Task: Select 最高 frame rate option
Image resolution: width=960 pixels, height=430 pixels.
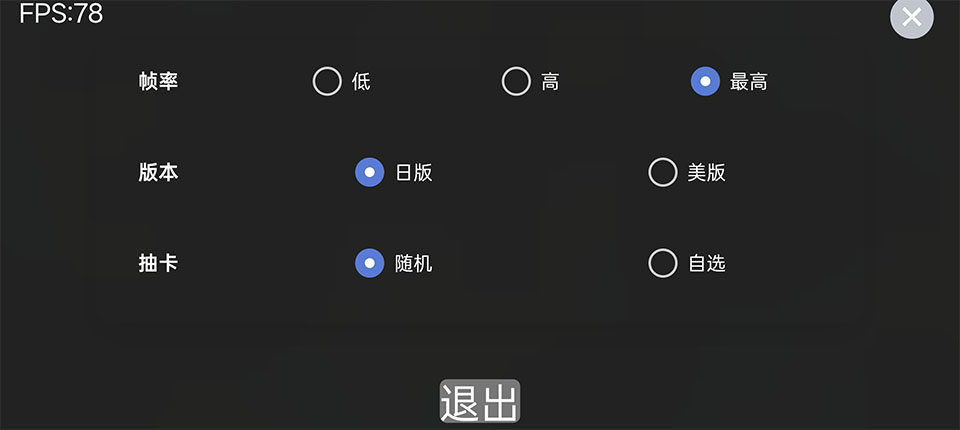Action: tap(705, 81)
